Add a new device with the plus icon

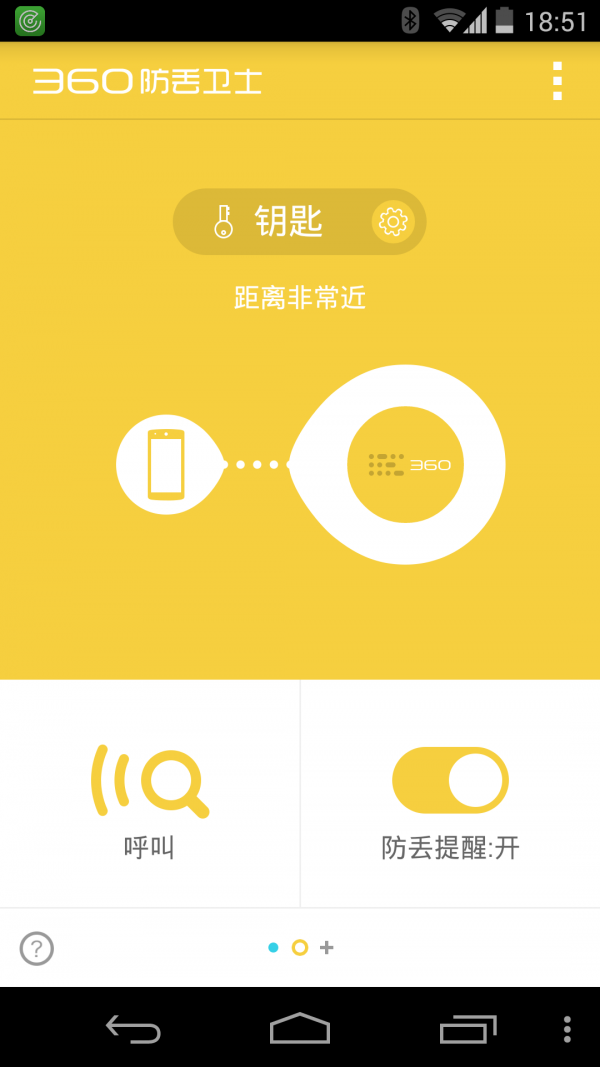click(x=327, y=947)
